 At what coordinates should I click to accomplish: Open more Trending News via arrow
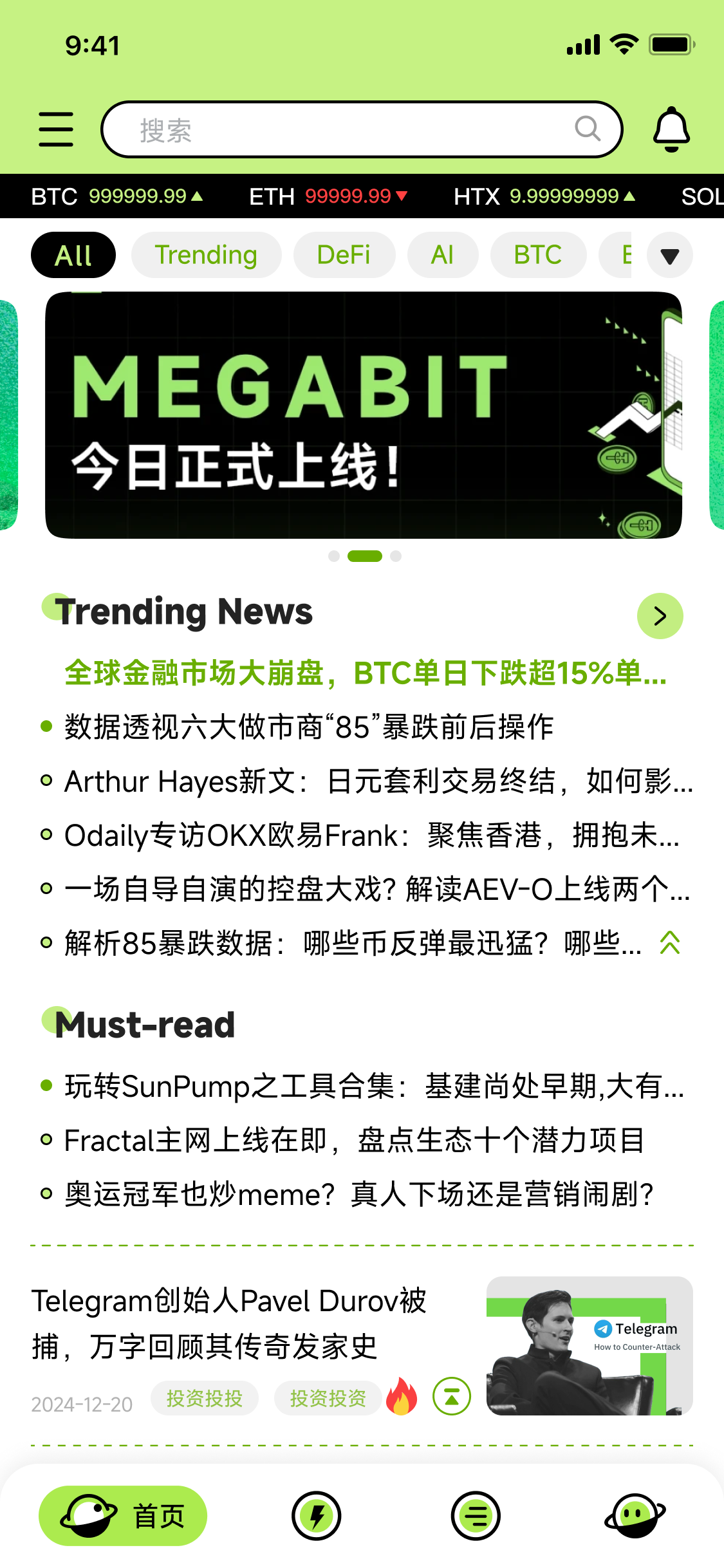pyautogui.click(x=660, y=616)
